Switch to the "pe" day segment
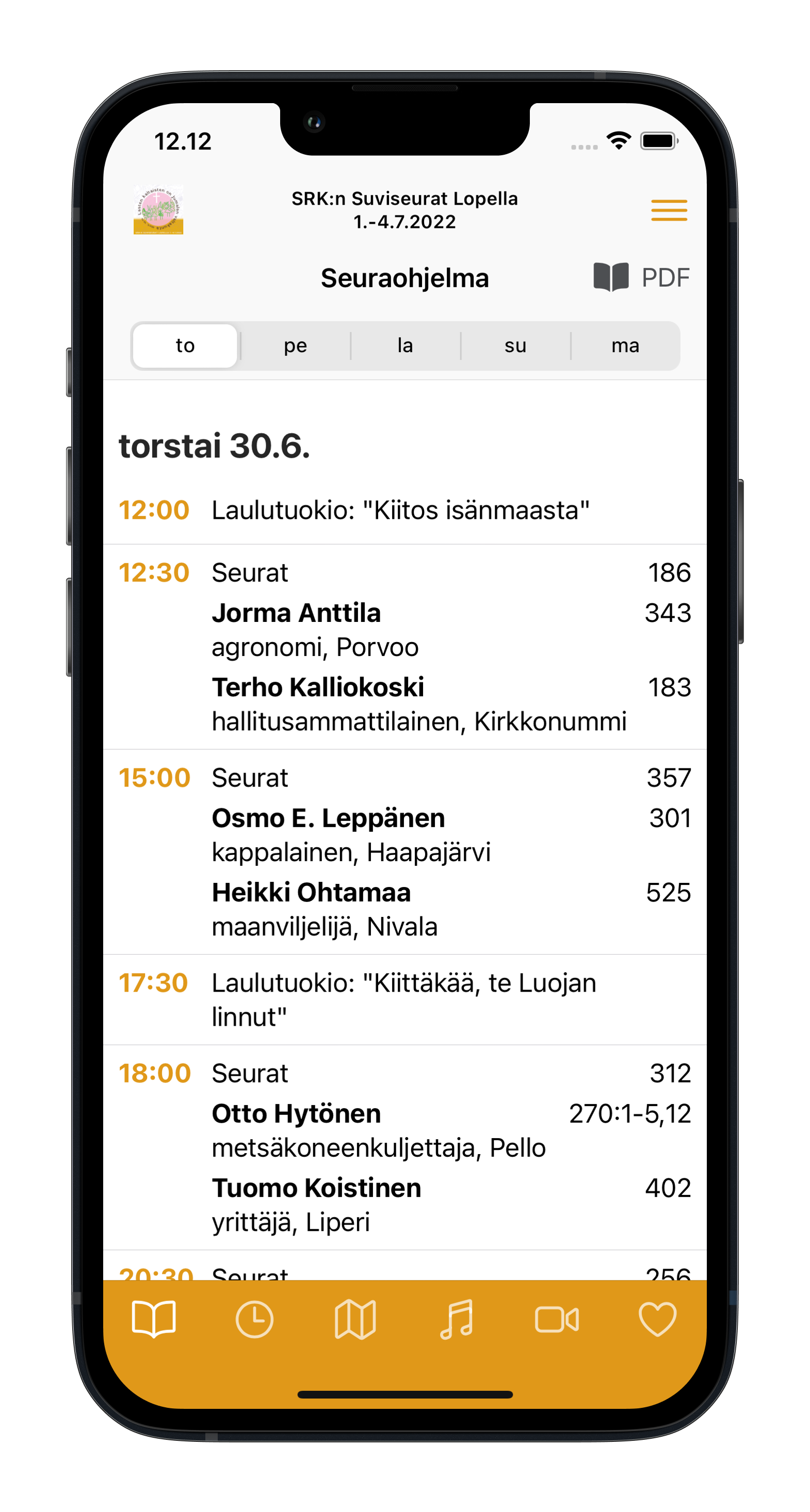This screenshot has height=1512, width=810. 295,346
